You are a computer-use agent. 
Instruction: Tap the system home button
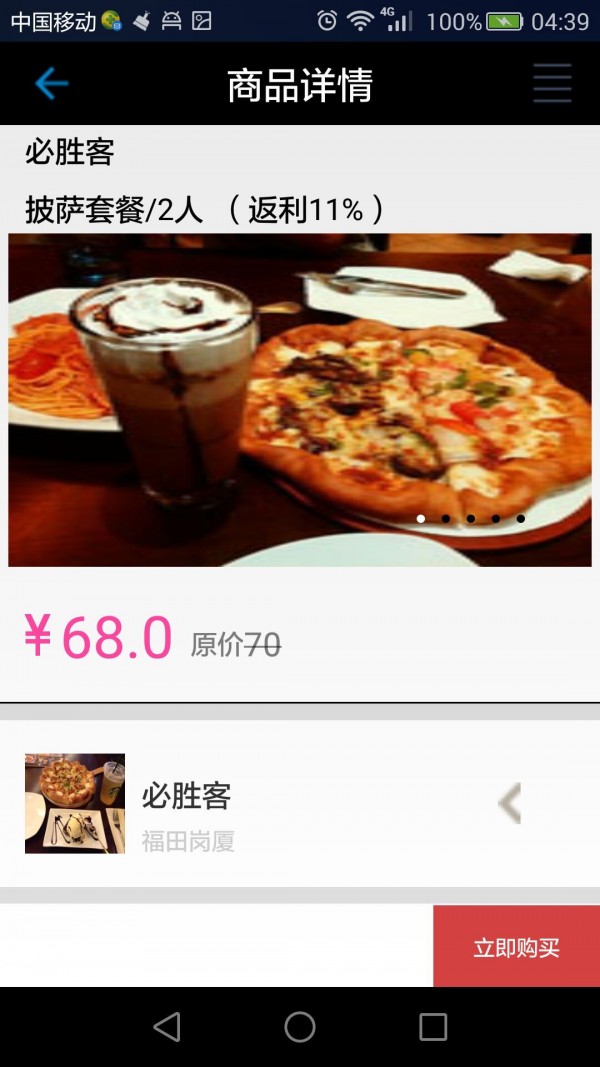[x=300, y=1027]
